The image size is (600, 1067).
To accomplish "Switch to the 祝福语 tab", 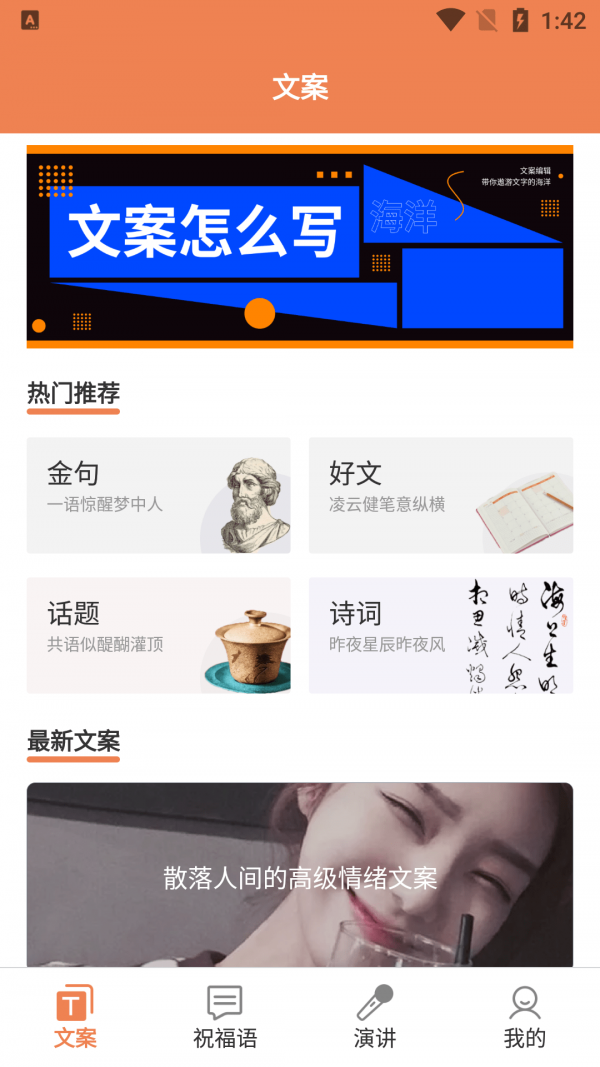I will point(225,1017).
